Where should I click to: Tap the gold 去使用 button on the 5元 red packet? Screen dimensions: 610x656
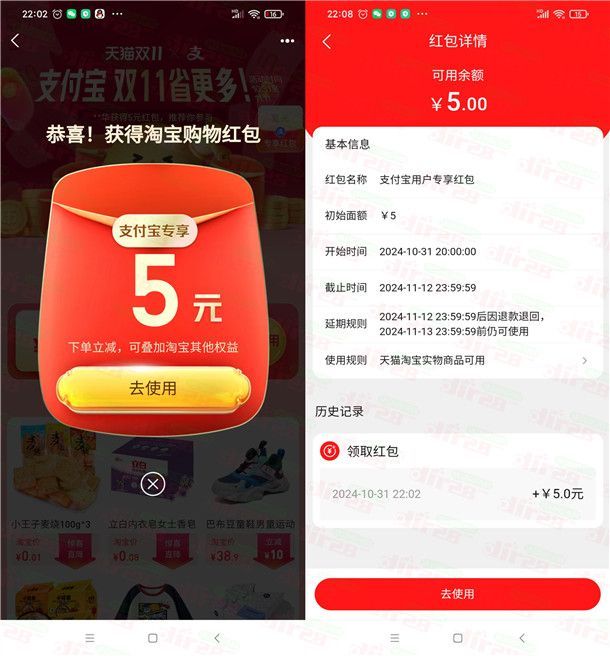coord(152,388)
